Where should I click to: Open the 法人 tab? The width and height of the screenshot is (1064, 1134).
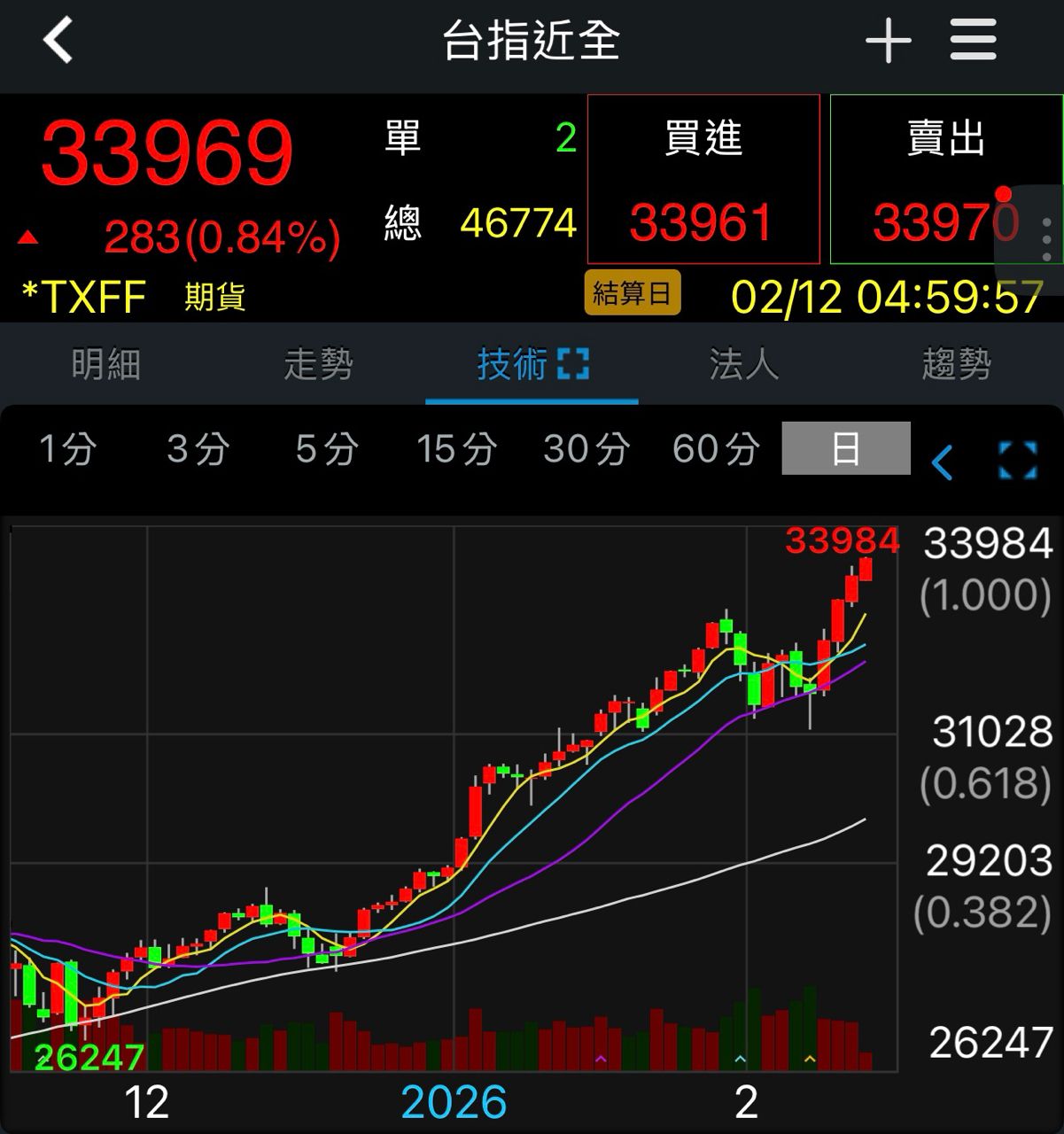coord(744,363)
